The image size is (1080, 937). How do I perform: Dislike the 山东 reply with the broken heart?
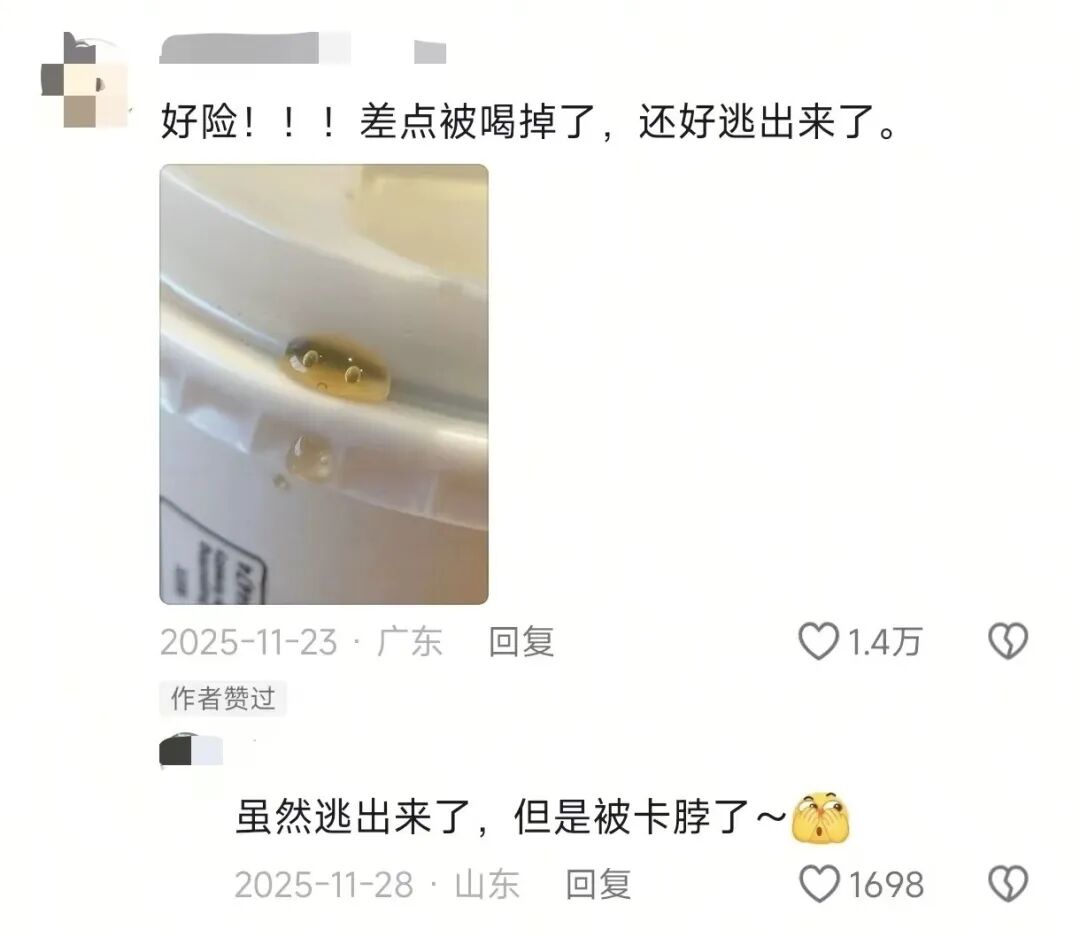[1007, 884]
